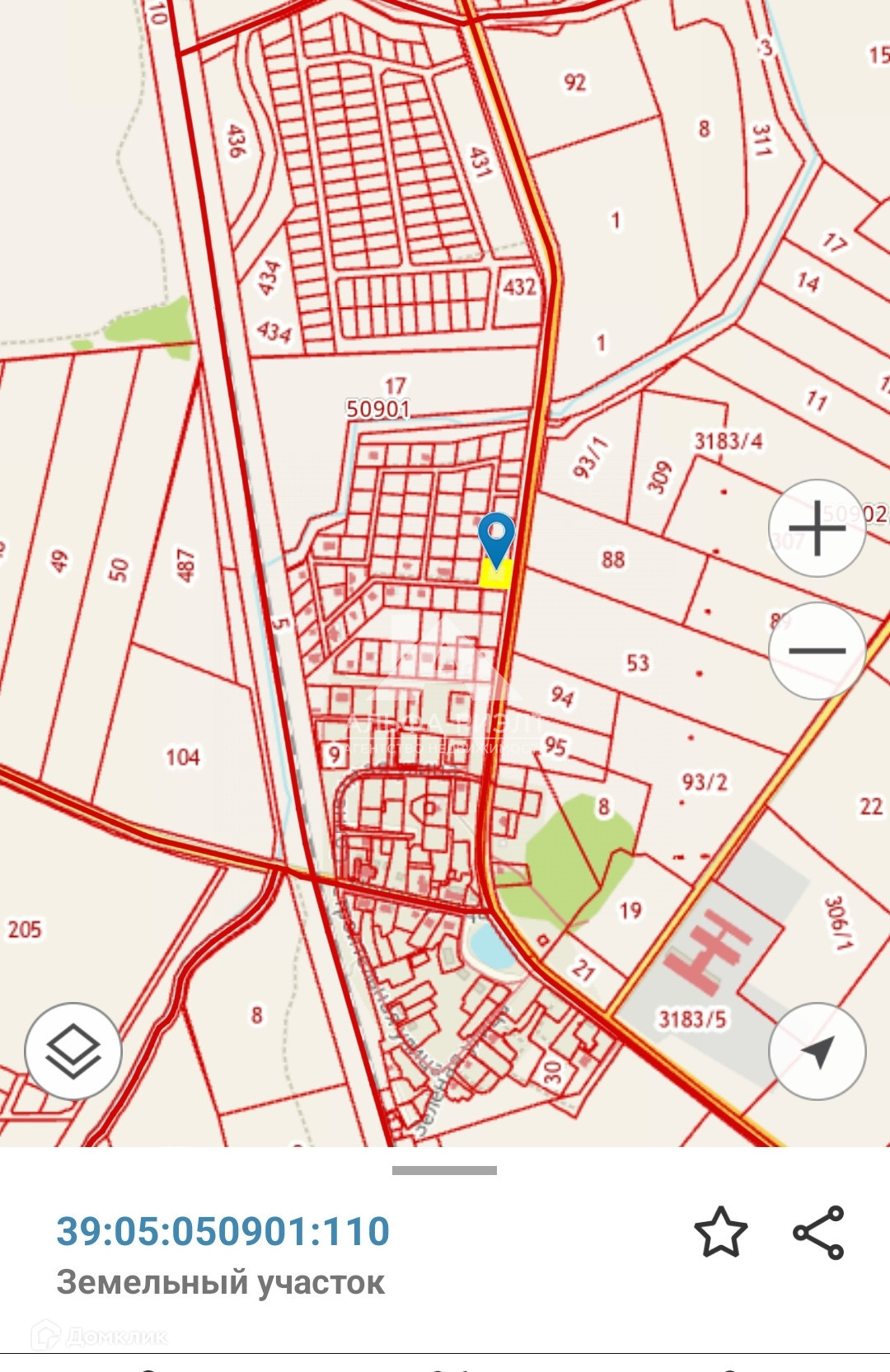Viewport: 890px width, 1372px height.
Task: Add parcel 39:05:050901:110 to favorites
Action: [721, 1232]
